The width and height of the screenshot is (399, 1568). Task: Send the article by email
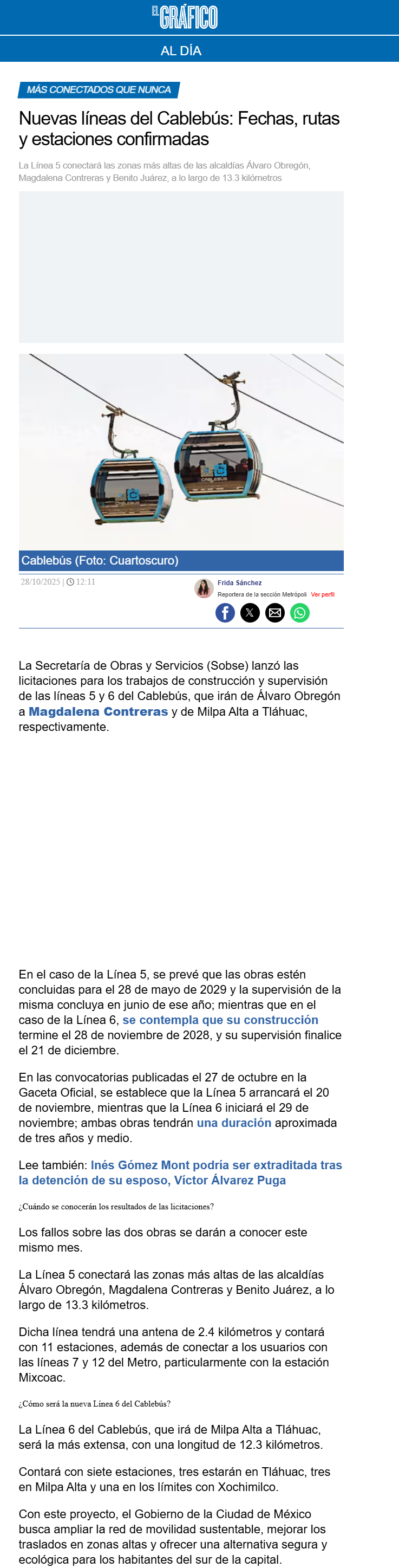pyautogui.click(x=275, y=612)
